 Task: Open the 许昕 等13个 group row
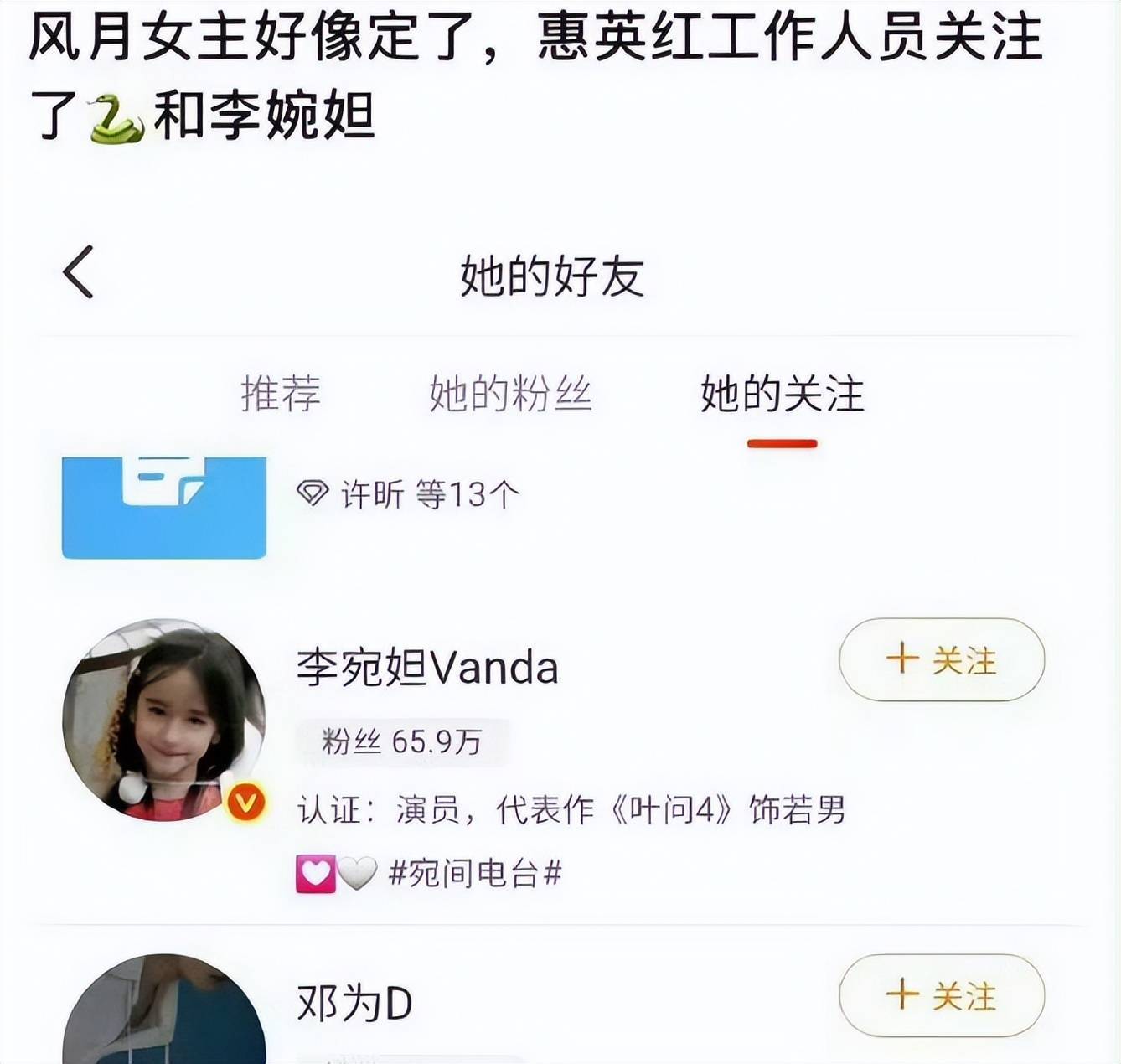(407, 495)
